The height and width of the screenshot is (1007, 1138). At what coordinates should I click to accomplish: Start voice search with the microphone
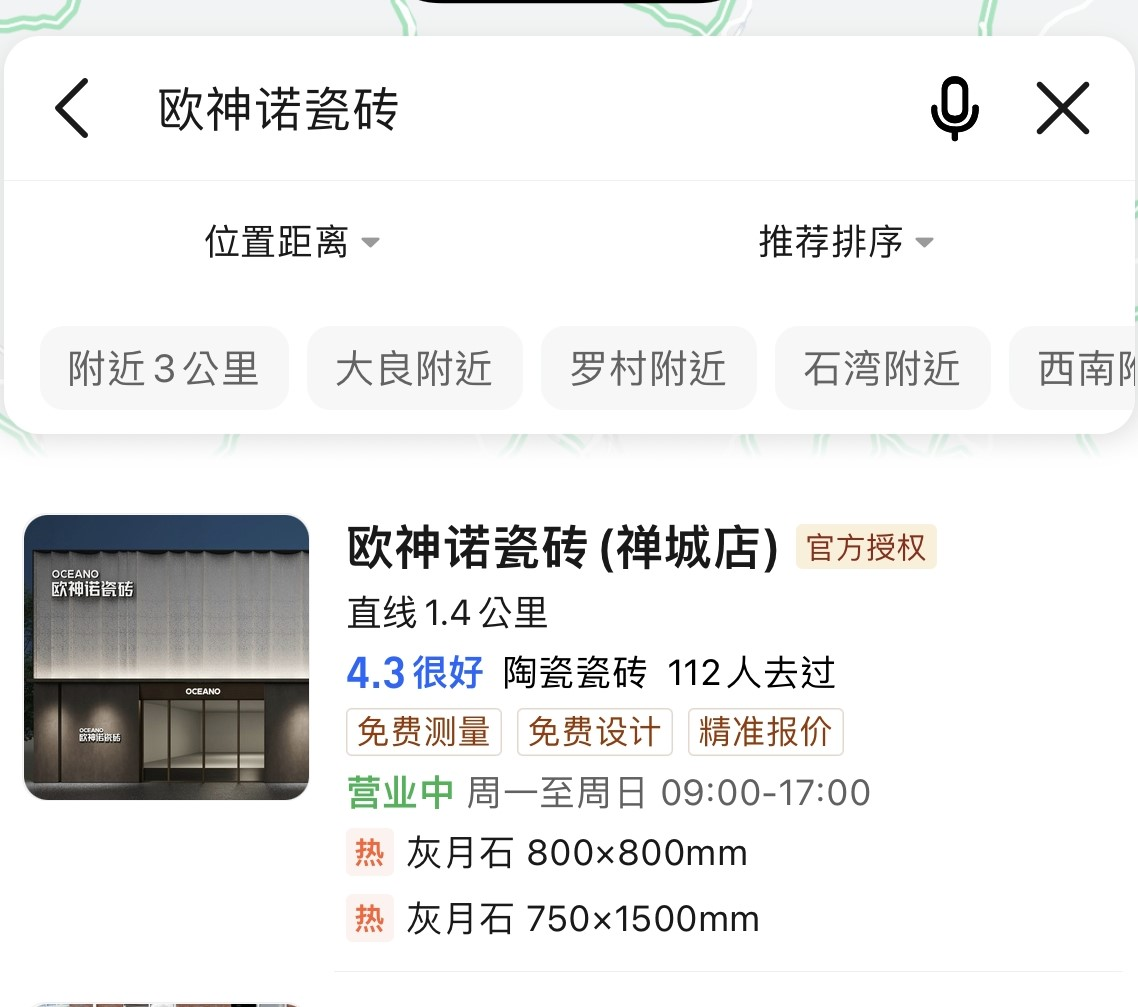(x=954, y=108)
